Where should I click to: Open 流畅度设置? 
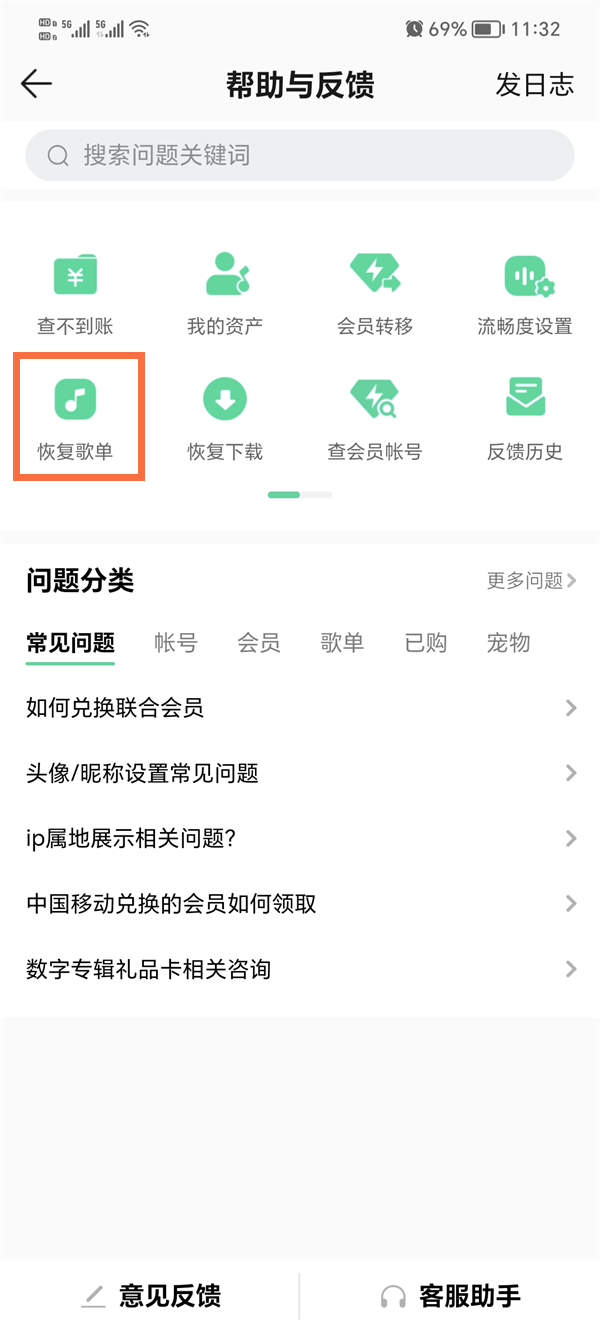525,294
